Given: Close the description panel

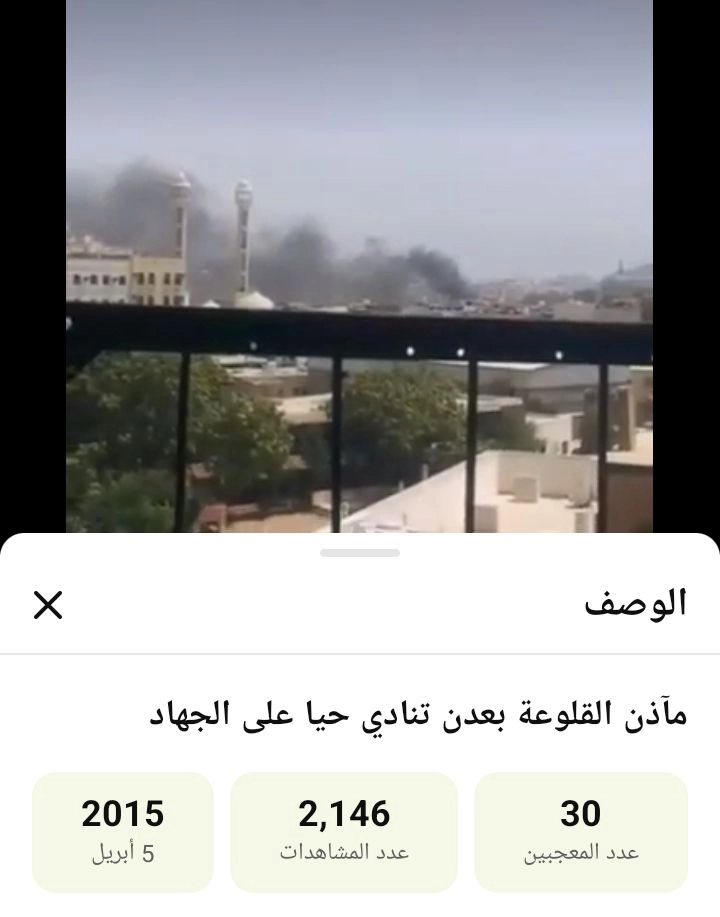Looking at the screenshot, I should pos(48,605).
